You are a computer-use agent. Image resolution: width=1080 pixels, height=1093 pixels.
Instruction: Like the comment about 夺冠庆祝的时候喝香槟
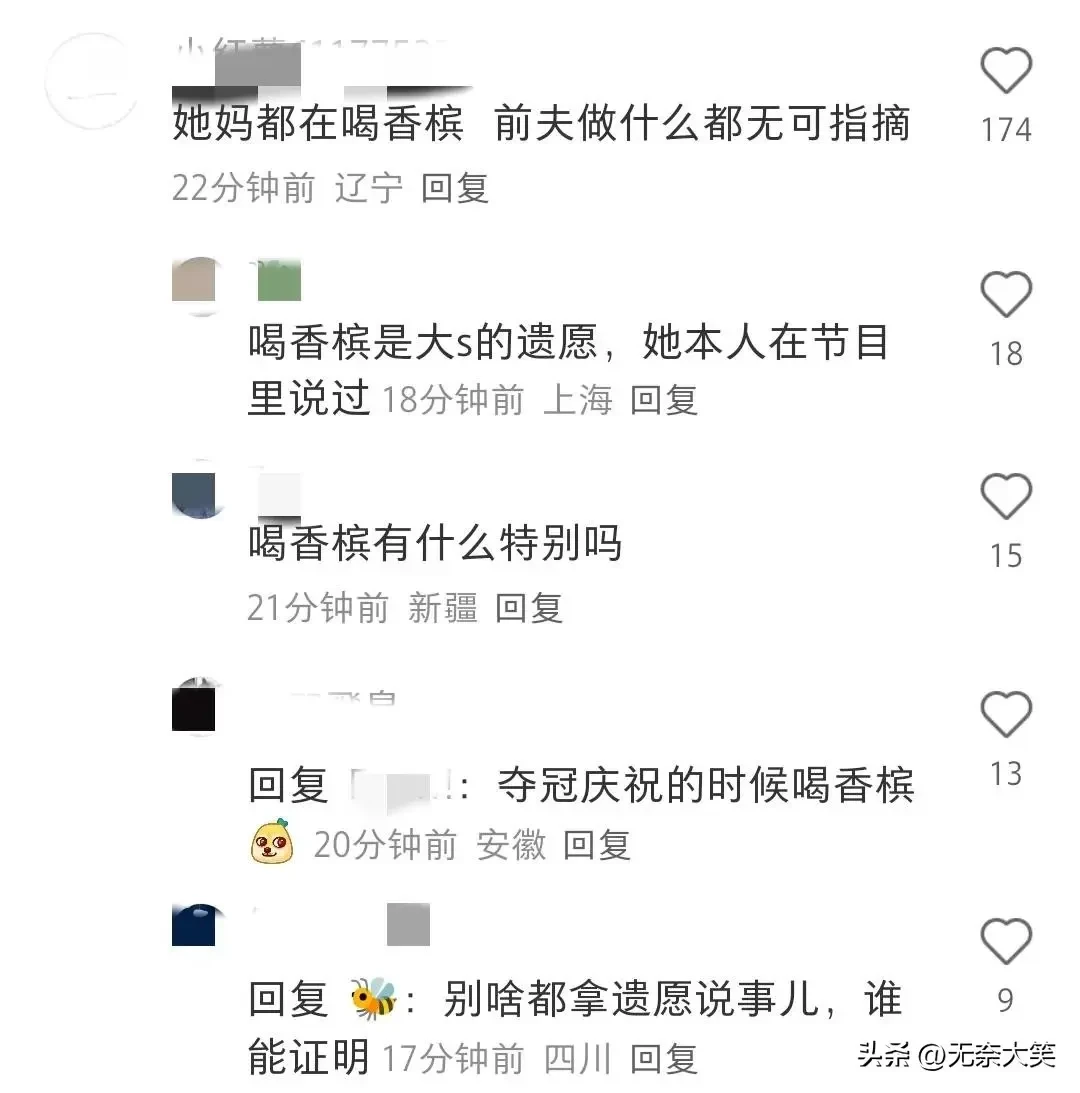pos(1005,716)
